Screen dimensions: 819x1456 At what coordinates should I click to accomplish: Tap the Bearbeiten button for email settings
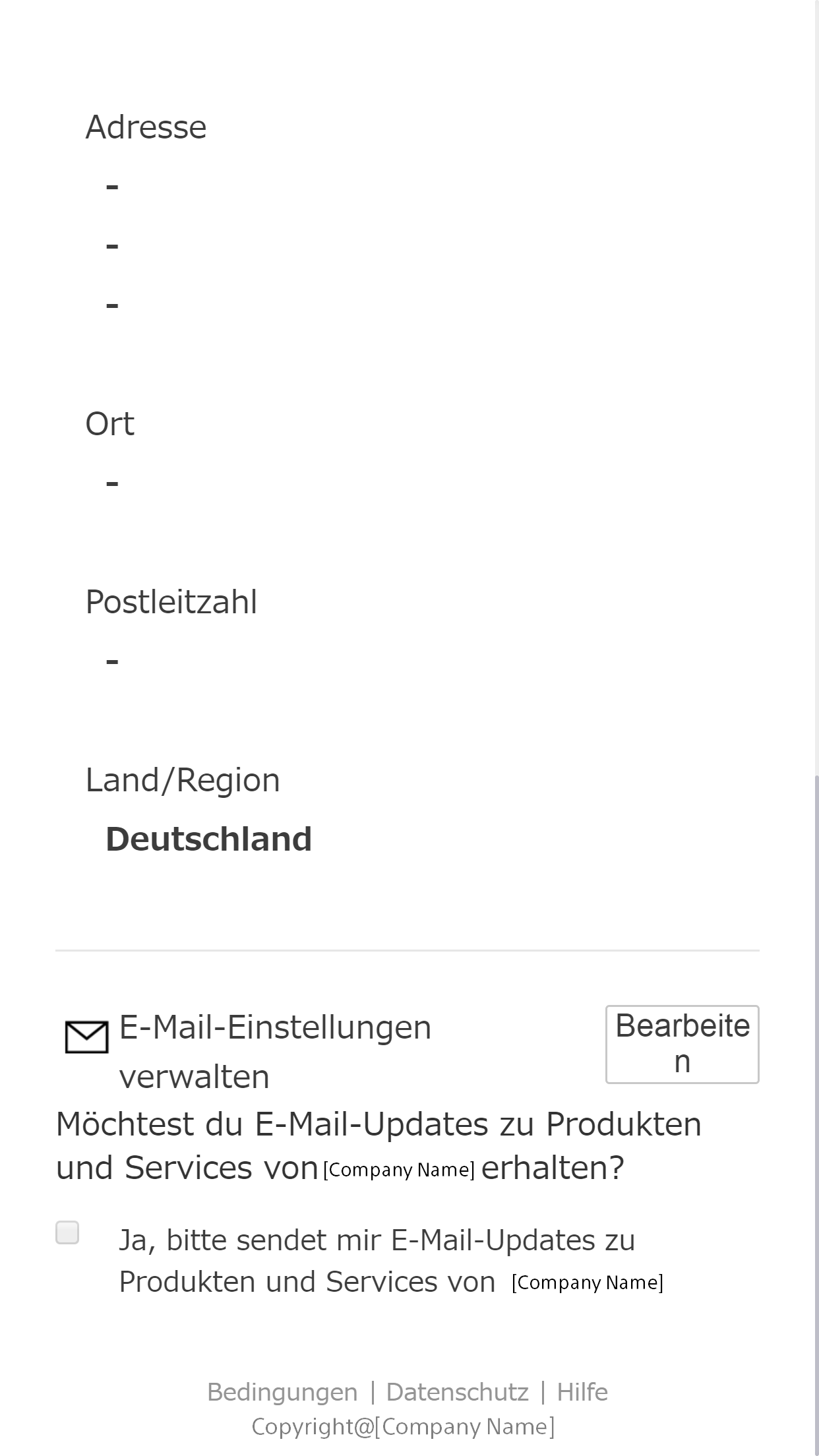682,1044
